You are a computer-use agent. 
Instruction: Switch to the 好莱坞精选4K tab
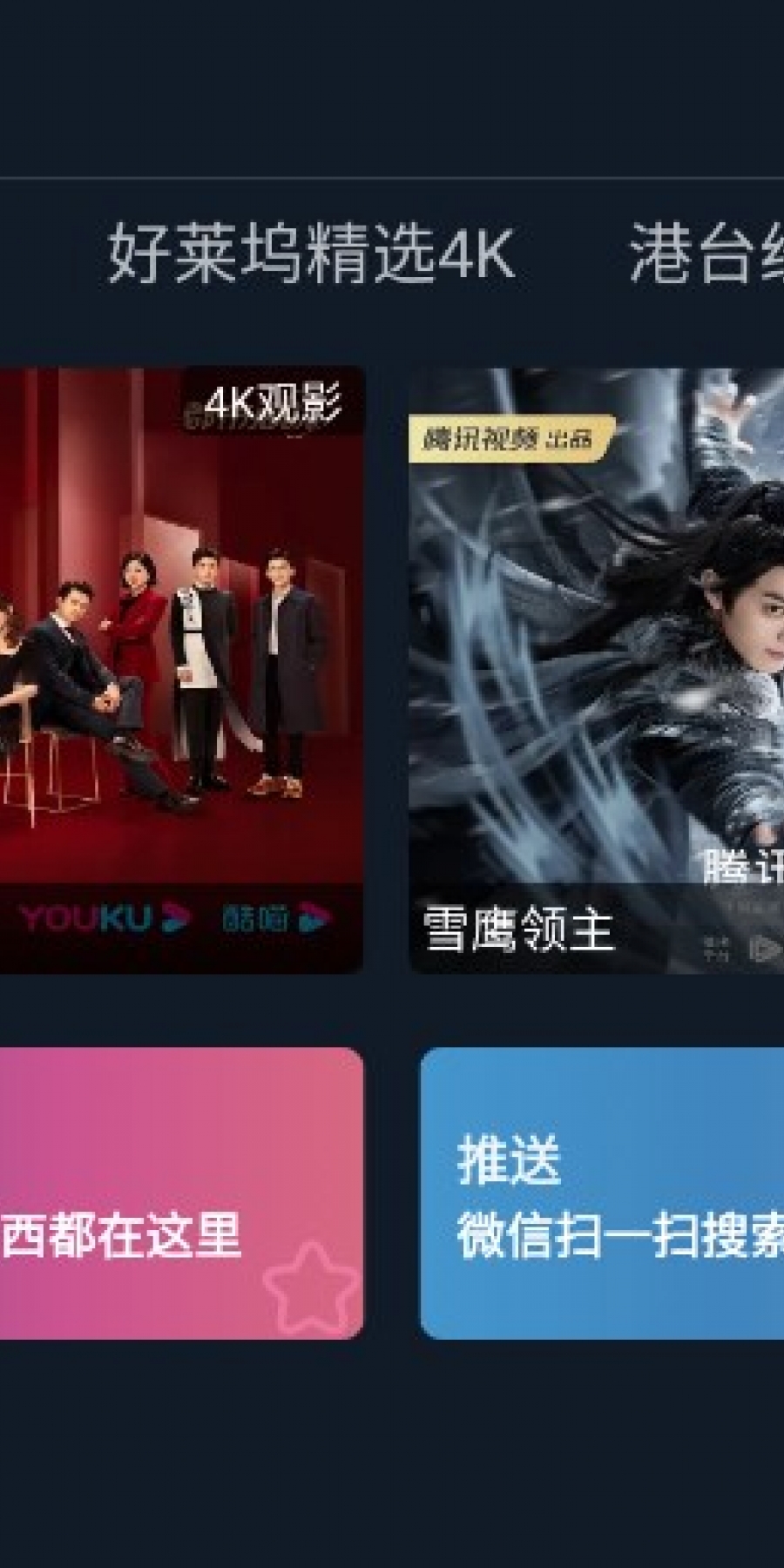[311, 253]
